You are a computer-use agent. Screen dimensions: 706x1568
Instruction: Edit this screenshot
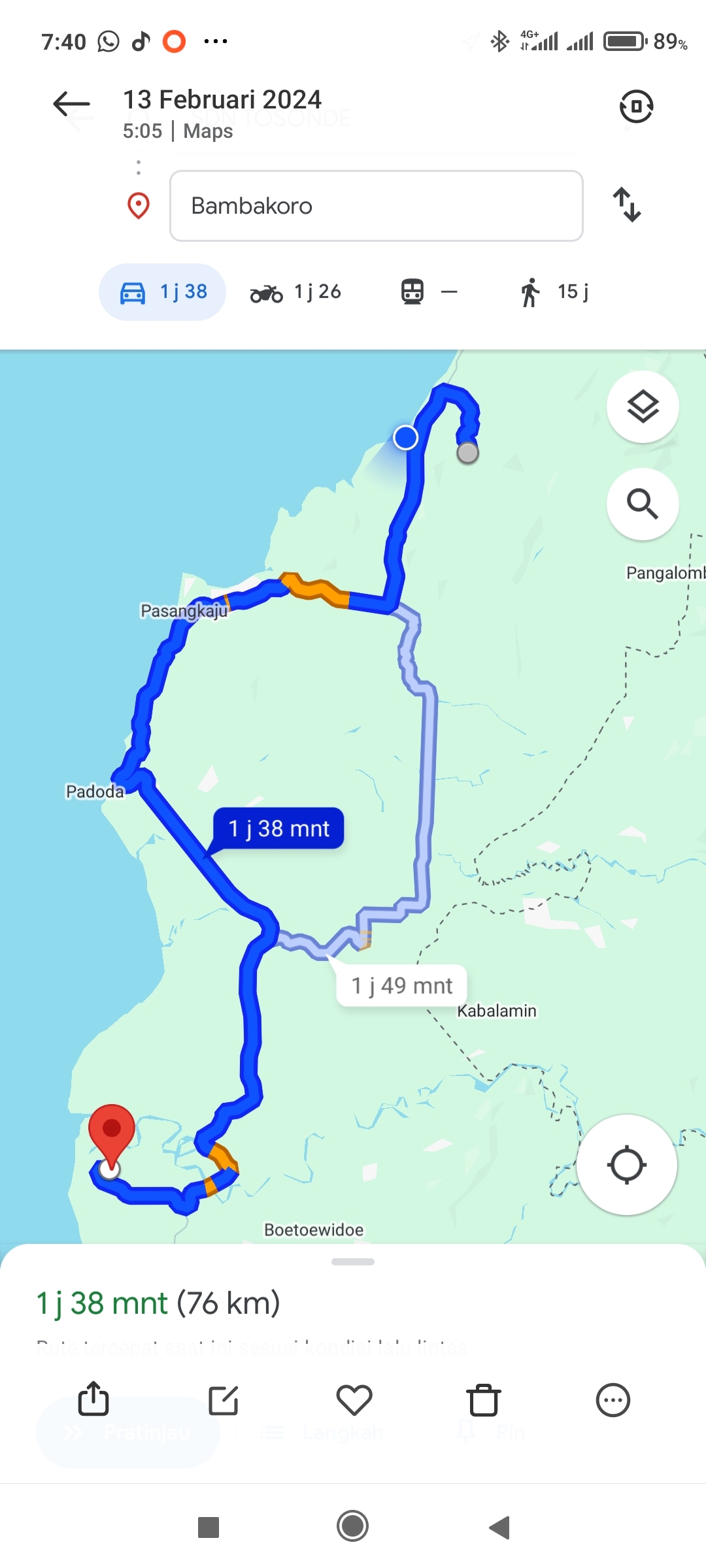click(224, 1400)
